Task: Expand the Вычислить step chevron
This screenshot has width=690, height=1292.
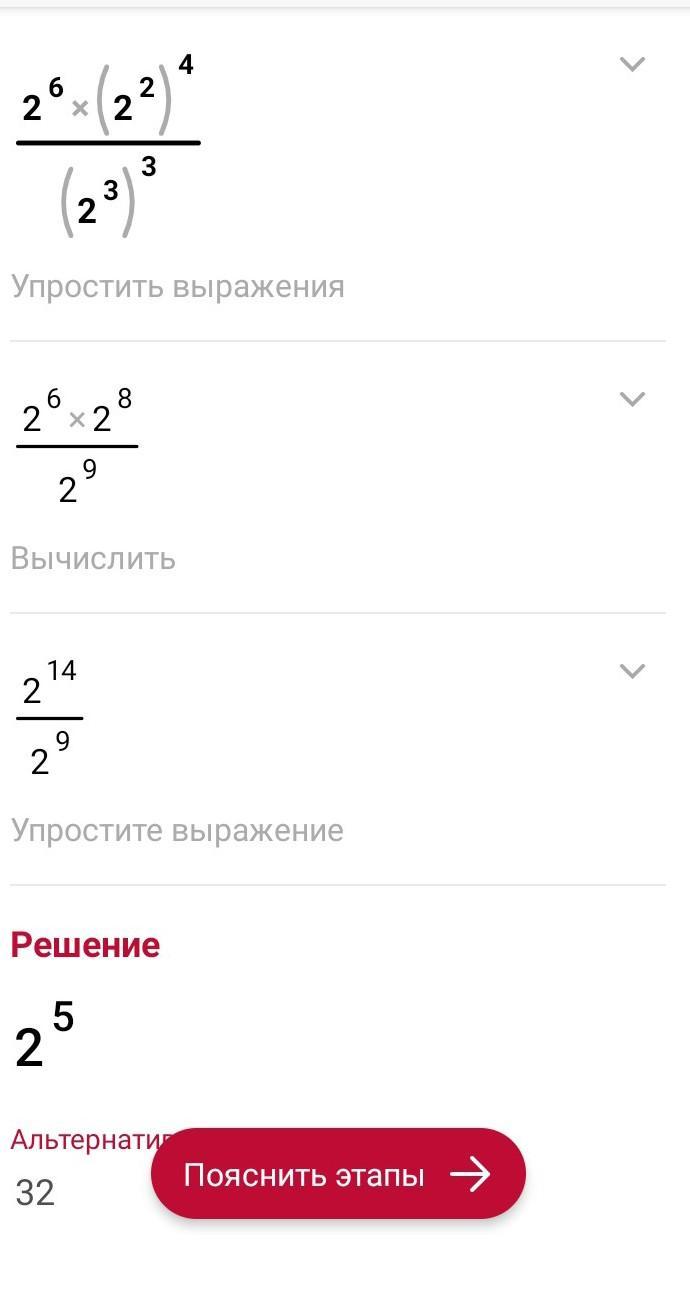Action: click(632, 399)
